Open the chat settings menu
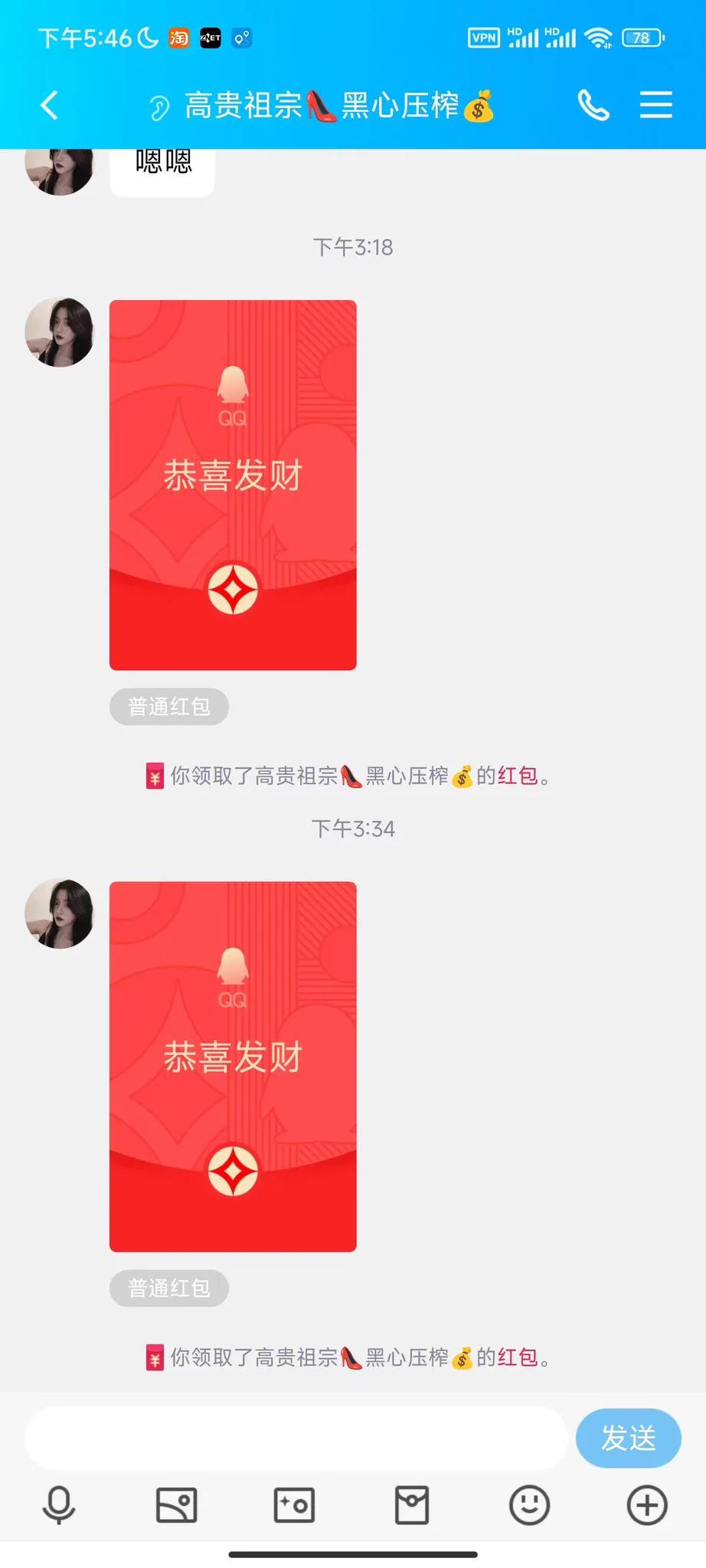 click(655, 105)
